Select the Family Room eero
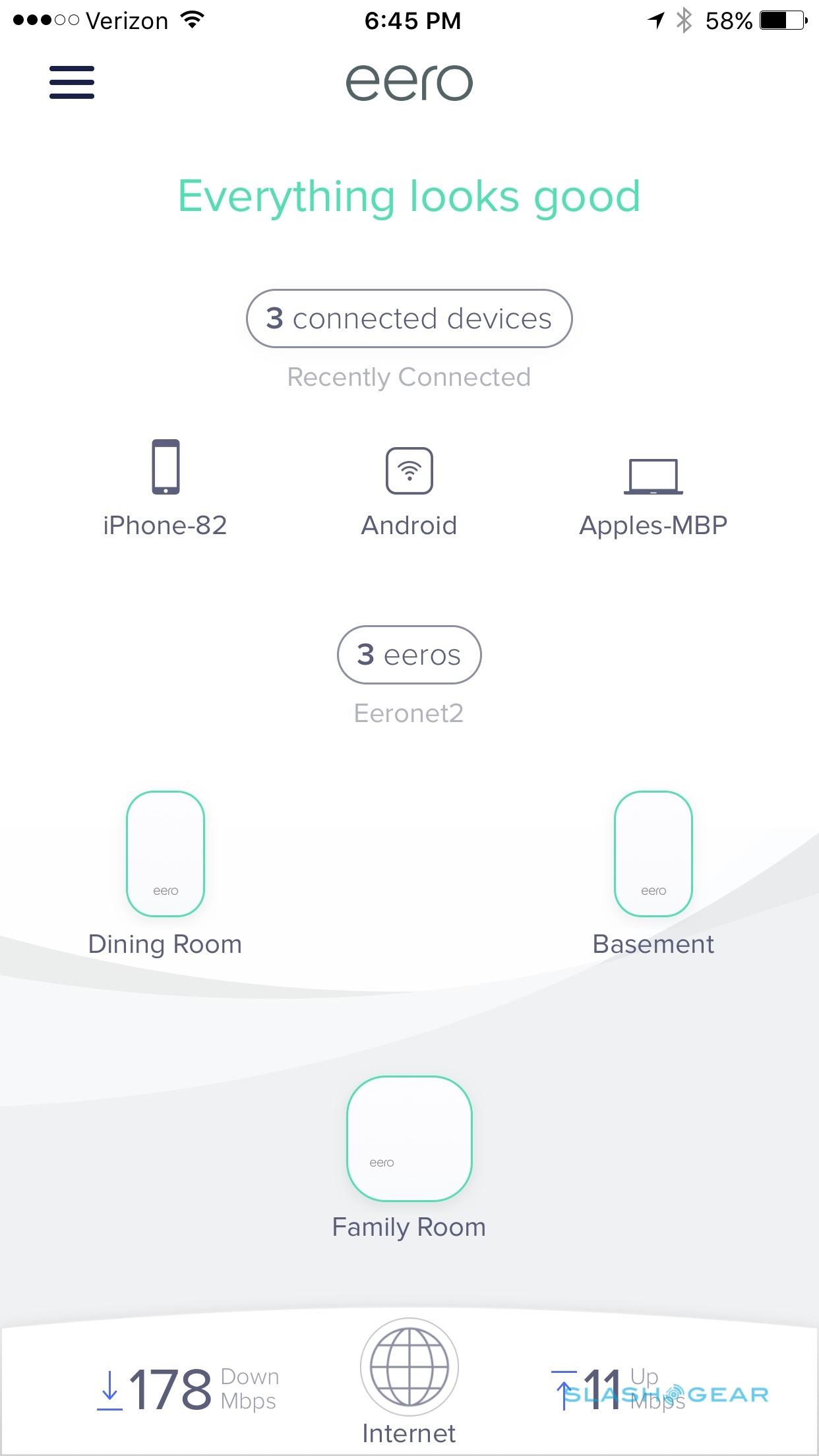This screenshot has height=1456, width=819. click(409, 1138)
